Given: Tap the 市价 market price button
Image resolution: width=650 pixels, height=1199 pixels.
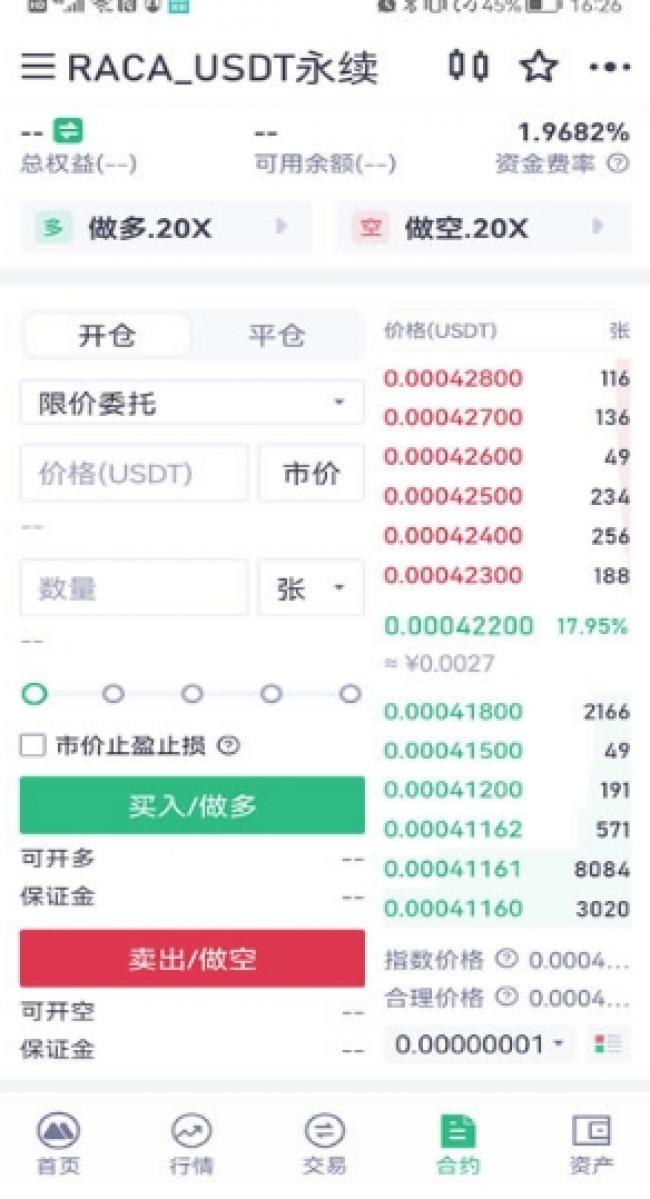Looking at the screenshot, I should tap(311, 473).
